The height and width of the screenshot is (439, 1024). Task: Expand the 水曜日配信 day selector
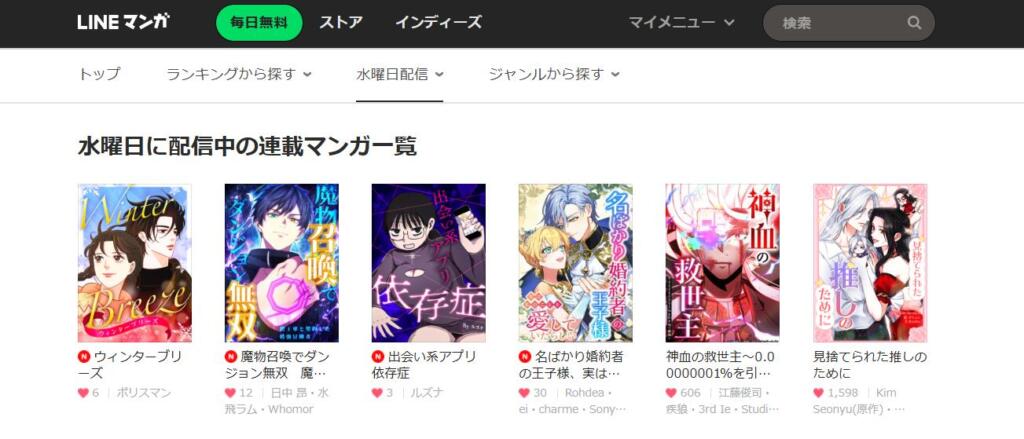[400, 74]
